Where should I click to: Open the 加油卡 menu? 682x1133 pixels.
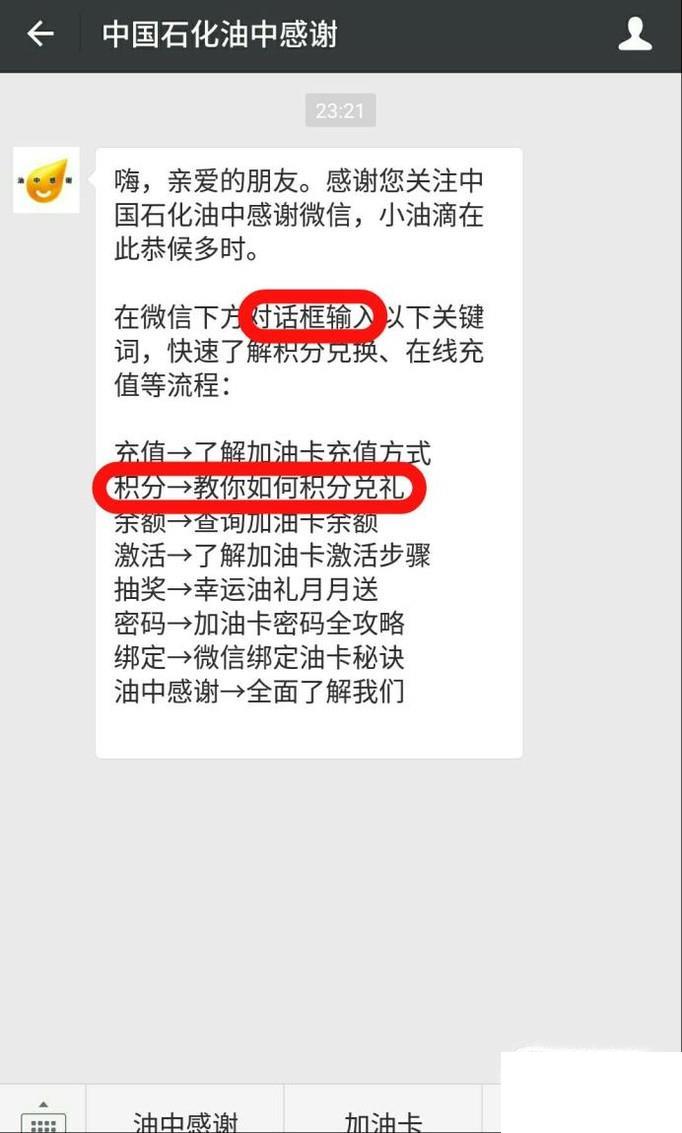[384, 1118]
